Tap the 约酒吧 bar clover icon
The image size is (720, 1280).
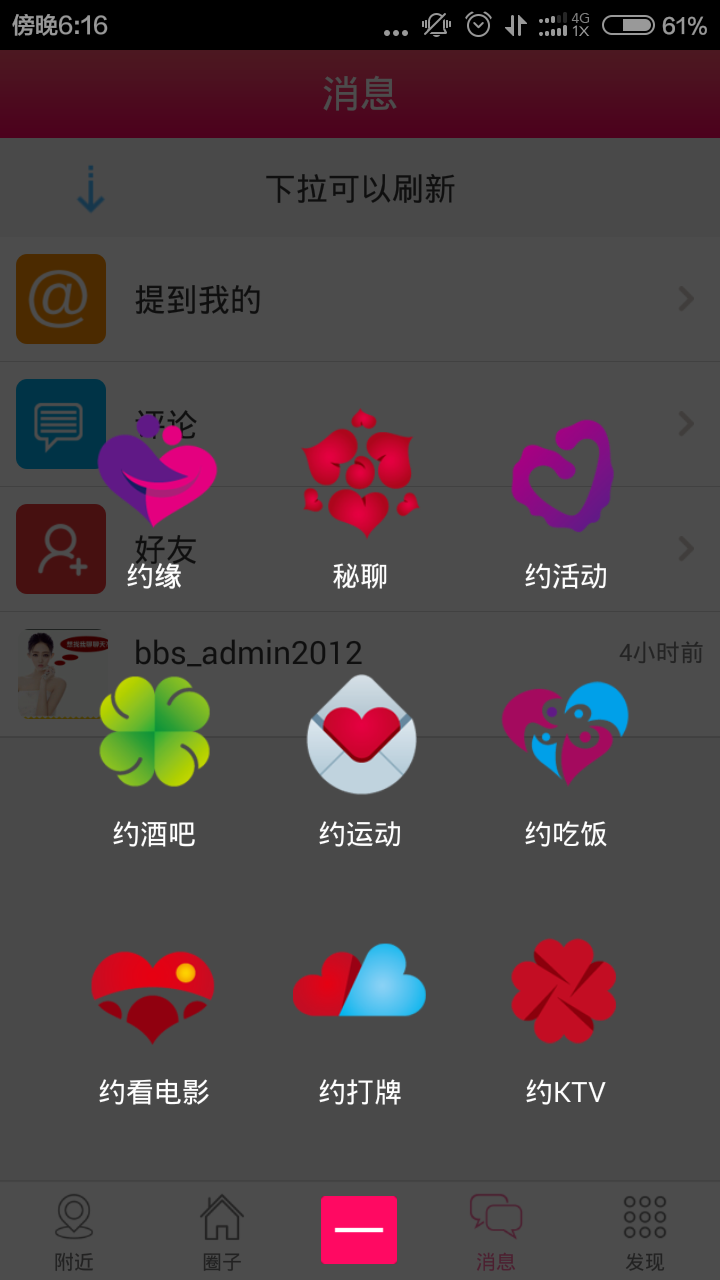click(x=155, y=735)
